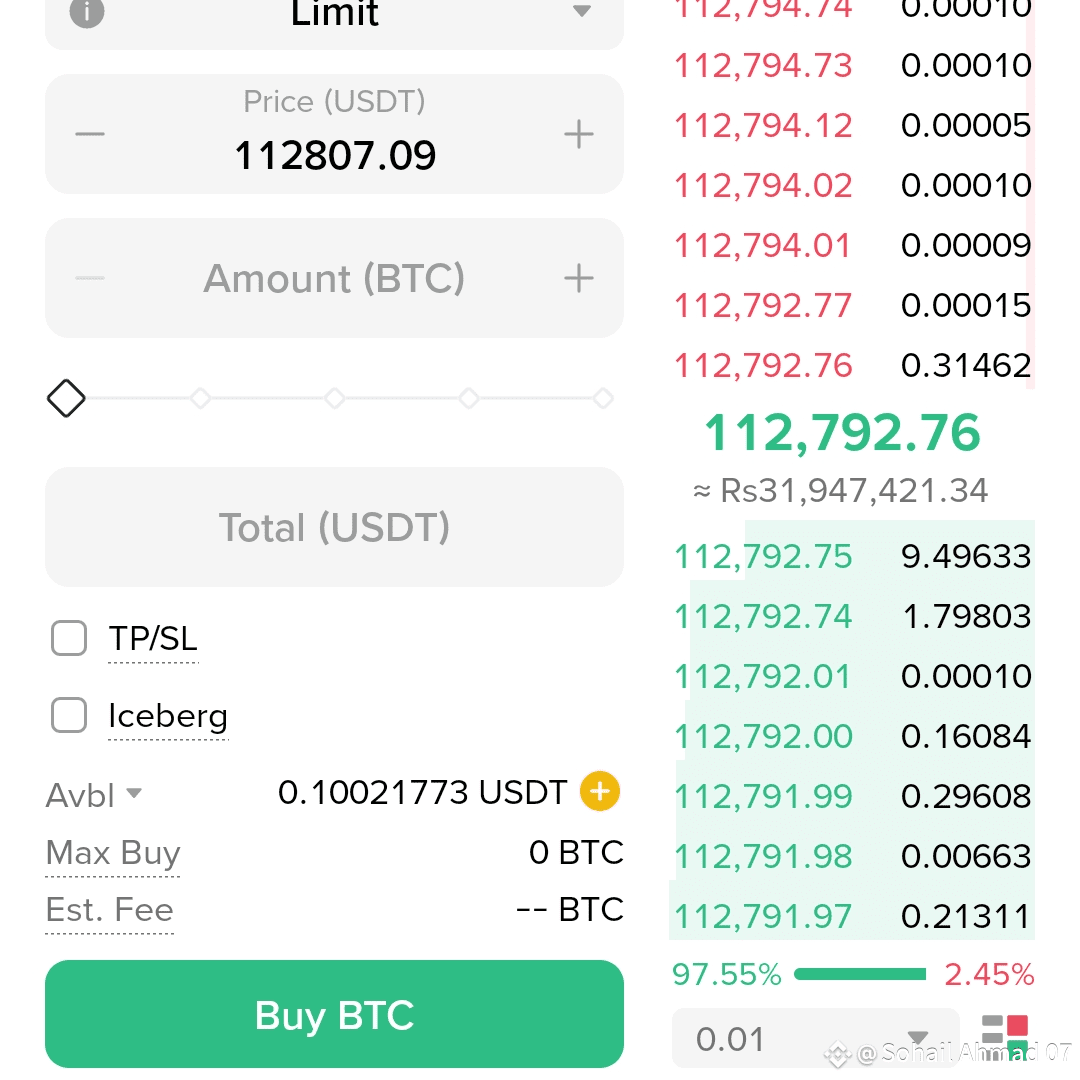Enable the TP/SL checkbox
Viewport: 1080px width, 1080px height.
point(69,638)
